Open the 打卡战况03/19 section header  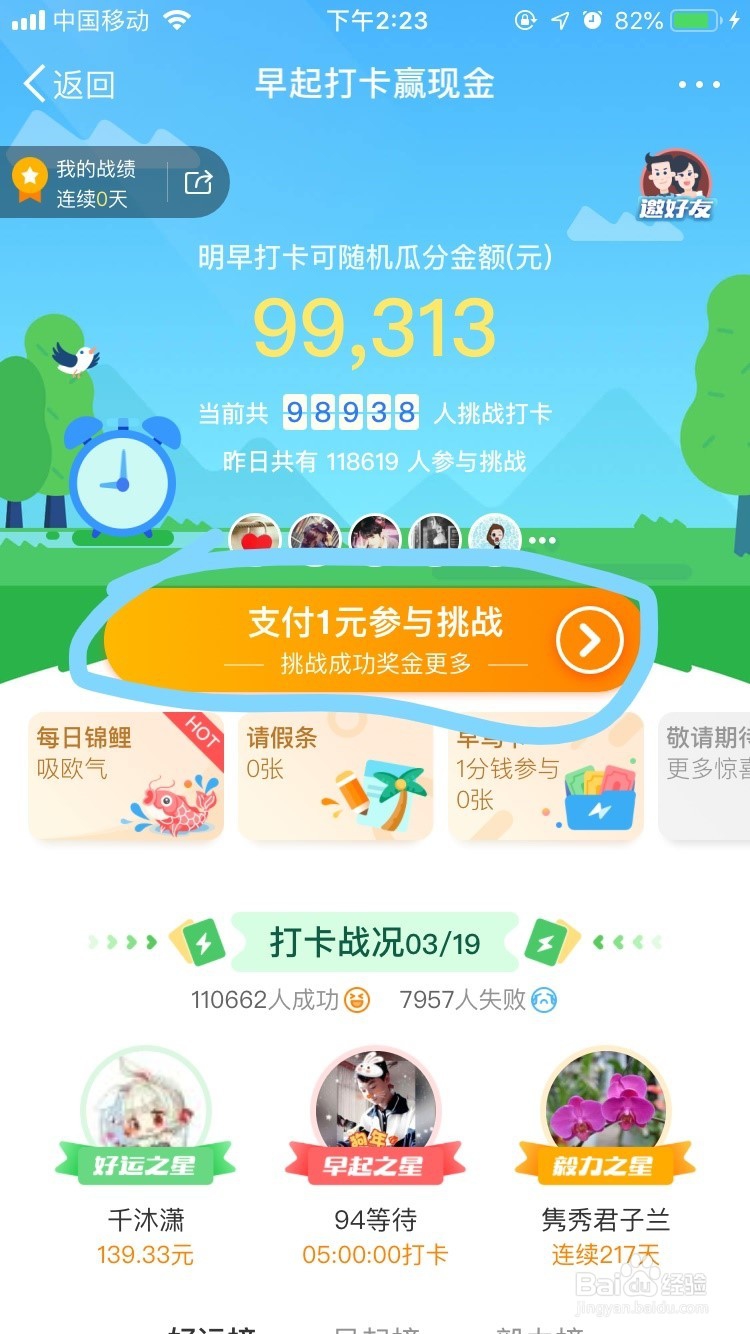pyautogui.click(x=375, y=940)
